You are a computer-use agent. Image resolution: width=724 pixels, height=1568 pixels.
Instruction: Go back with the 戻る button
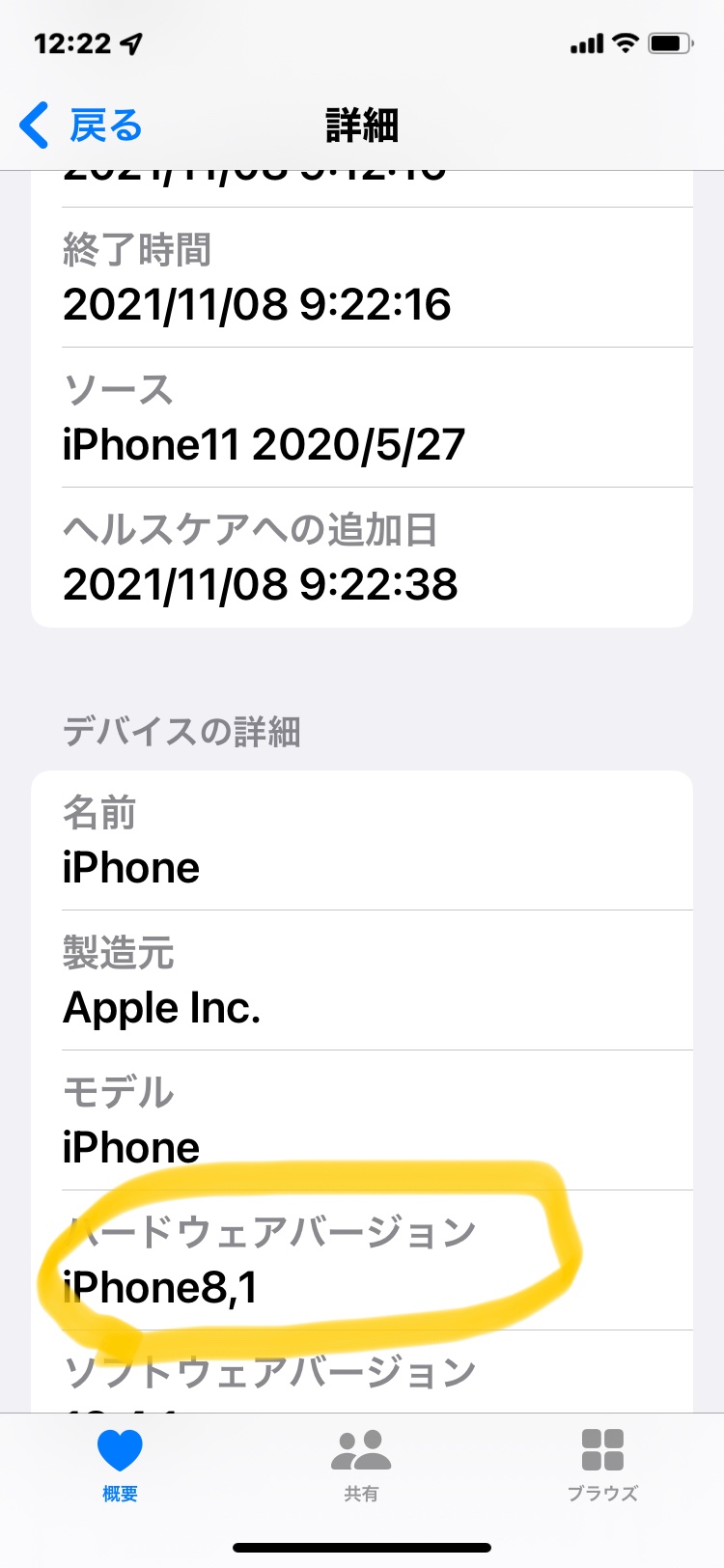(82, 126)
